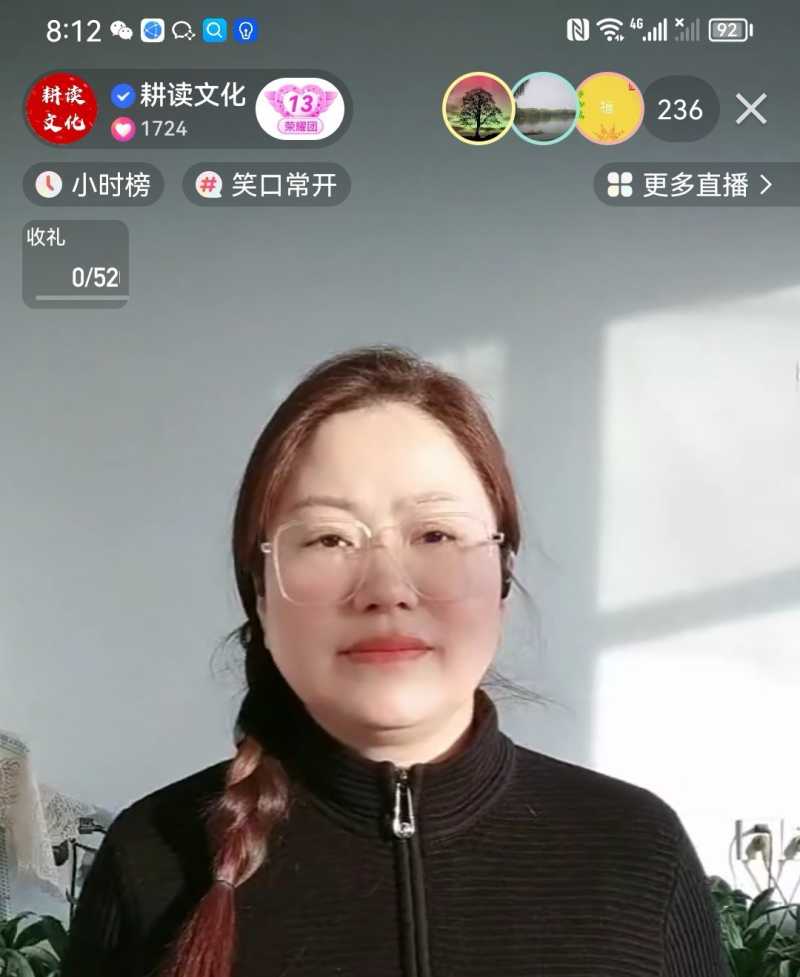Open the yellow leaf avatar viewer
This screenshot has width=800, height=977.
[x=609, y=109]
